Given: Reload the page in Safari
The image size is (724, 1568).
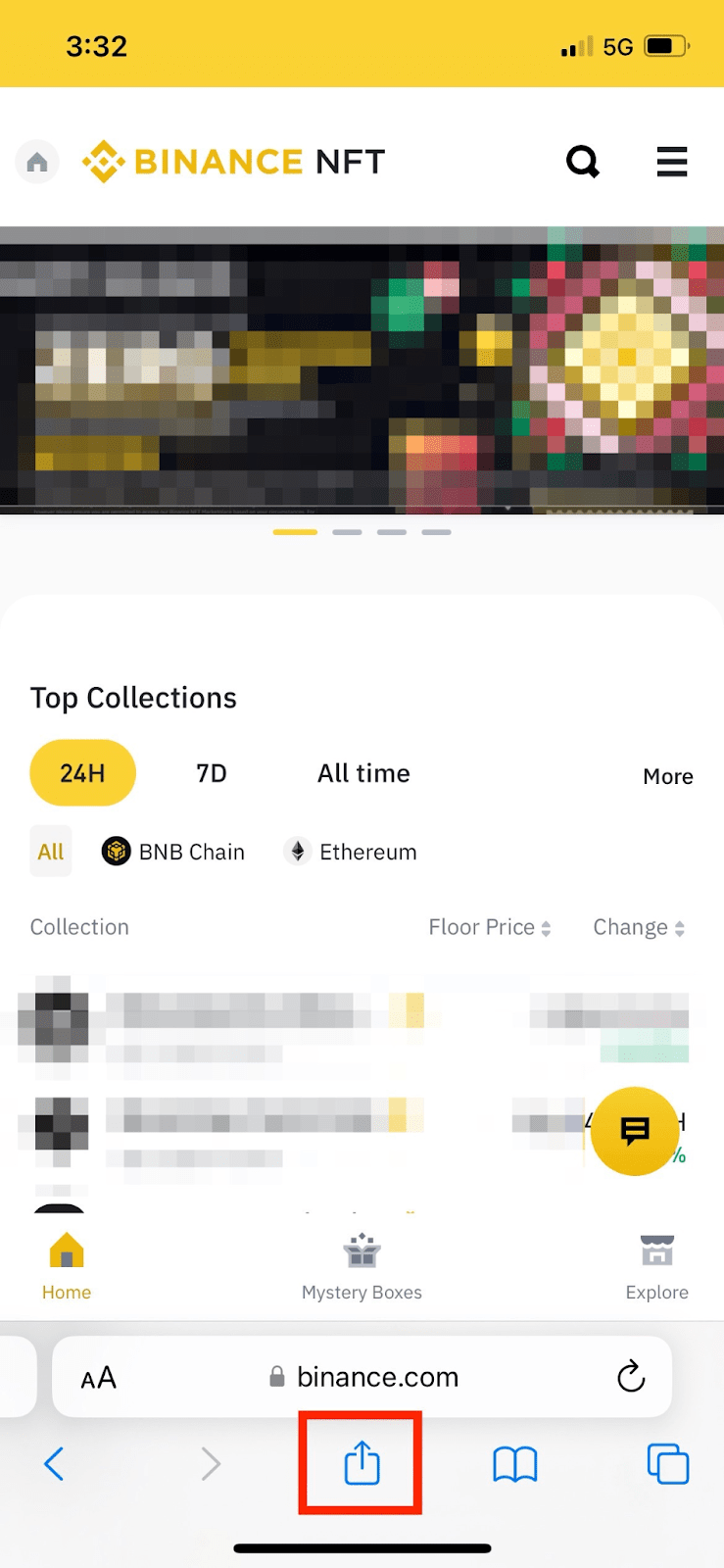Looking at the screenshot, I should (x=631, y=1377).
